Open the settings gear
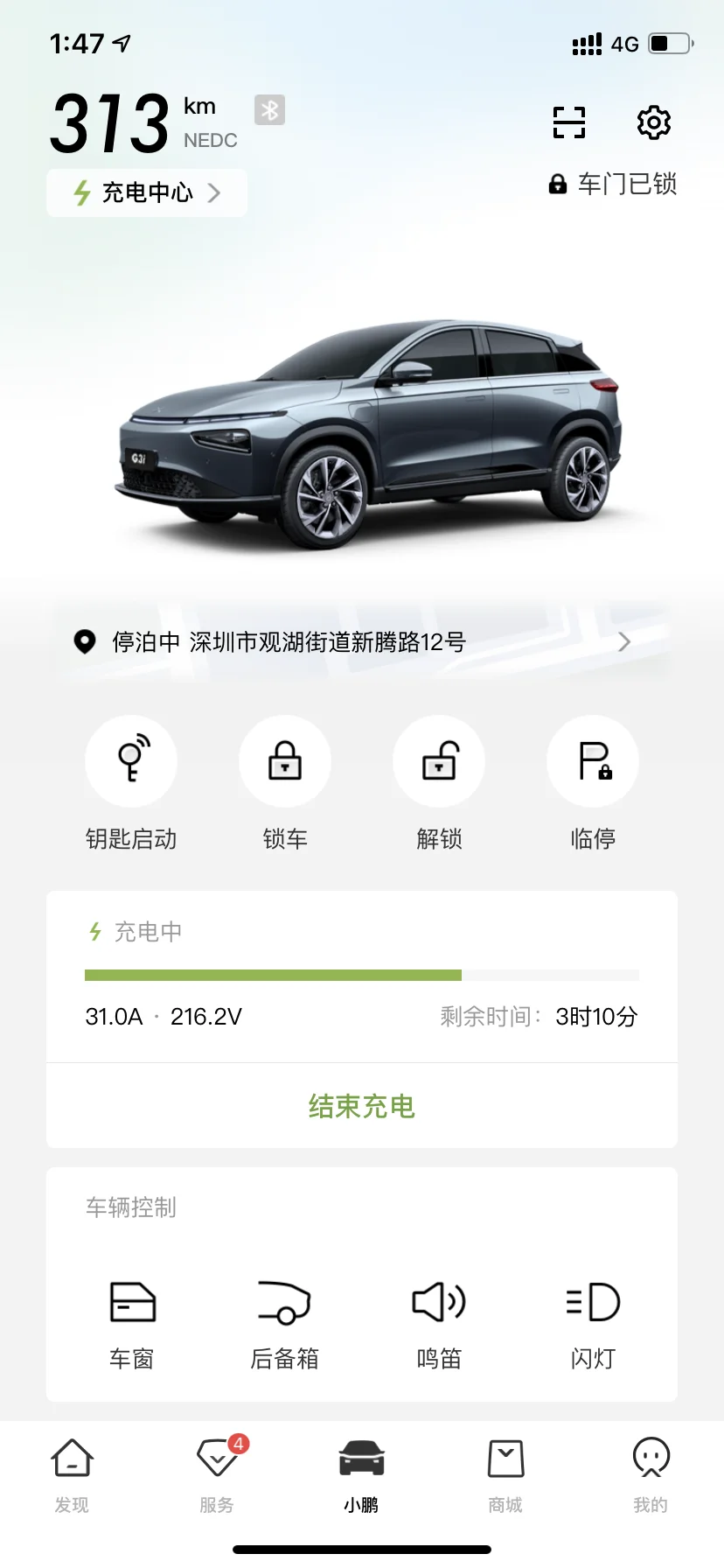Screen dimensions: 724x1568 point(654,122)
